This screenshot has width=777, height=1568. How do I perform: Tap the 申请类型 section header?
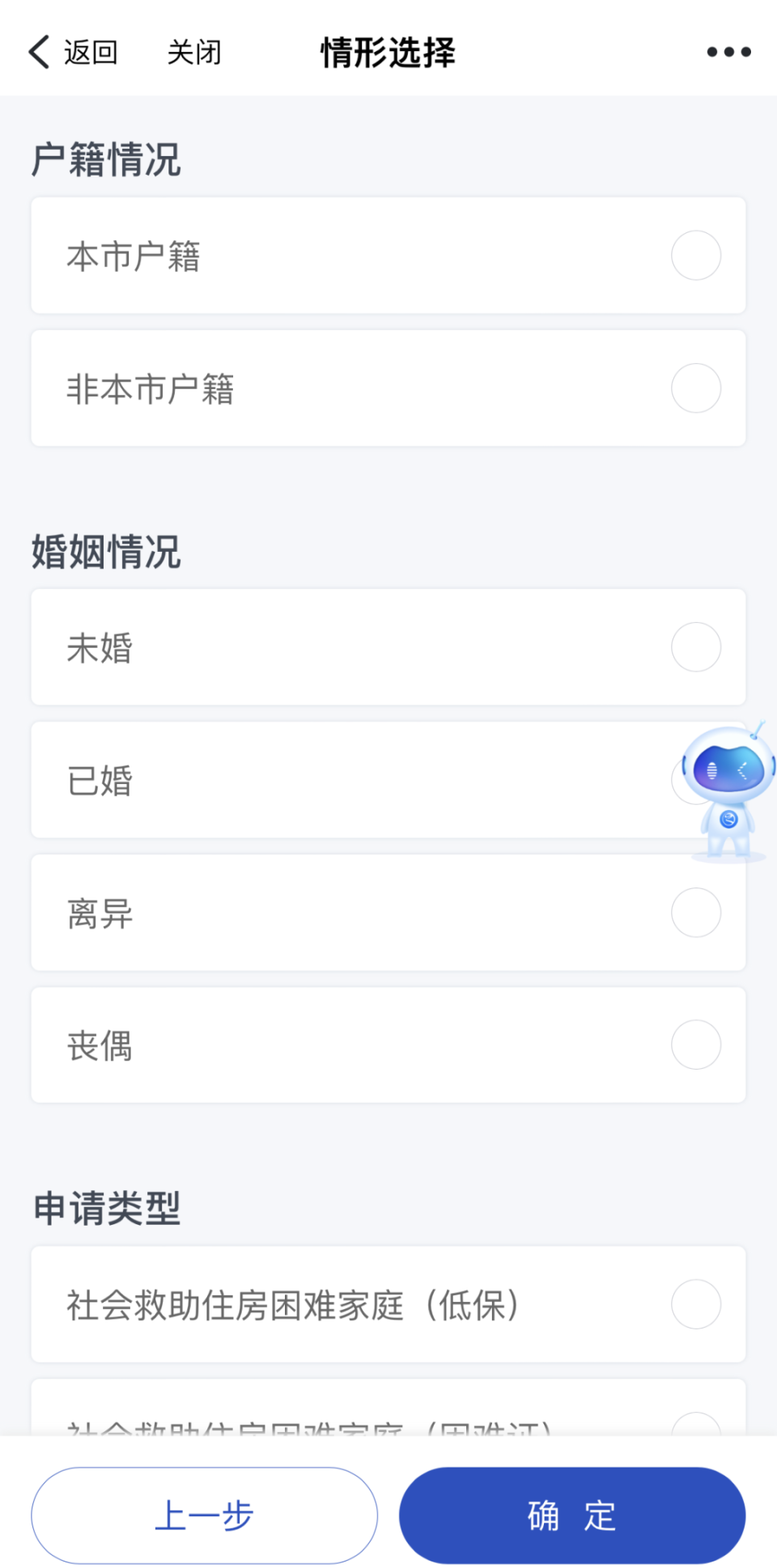104,1208
